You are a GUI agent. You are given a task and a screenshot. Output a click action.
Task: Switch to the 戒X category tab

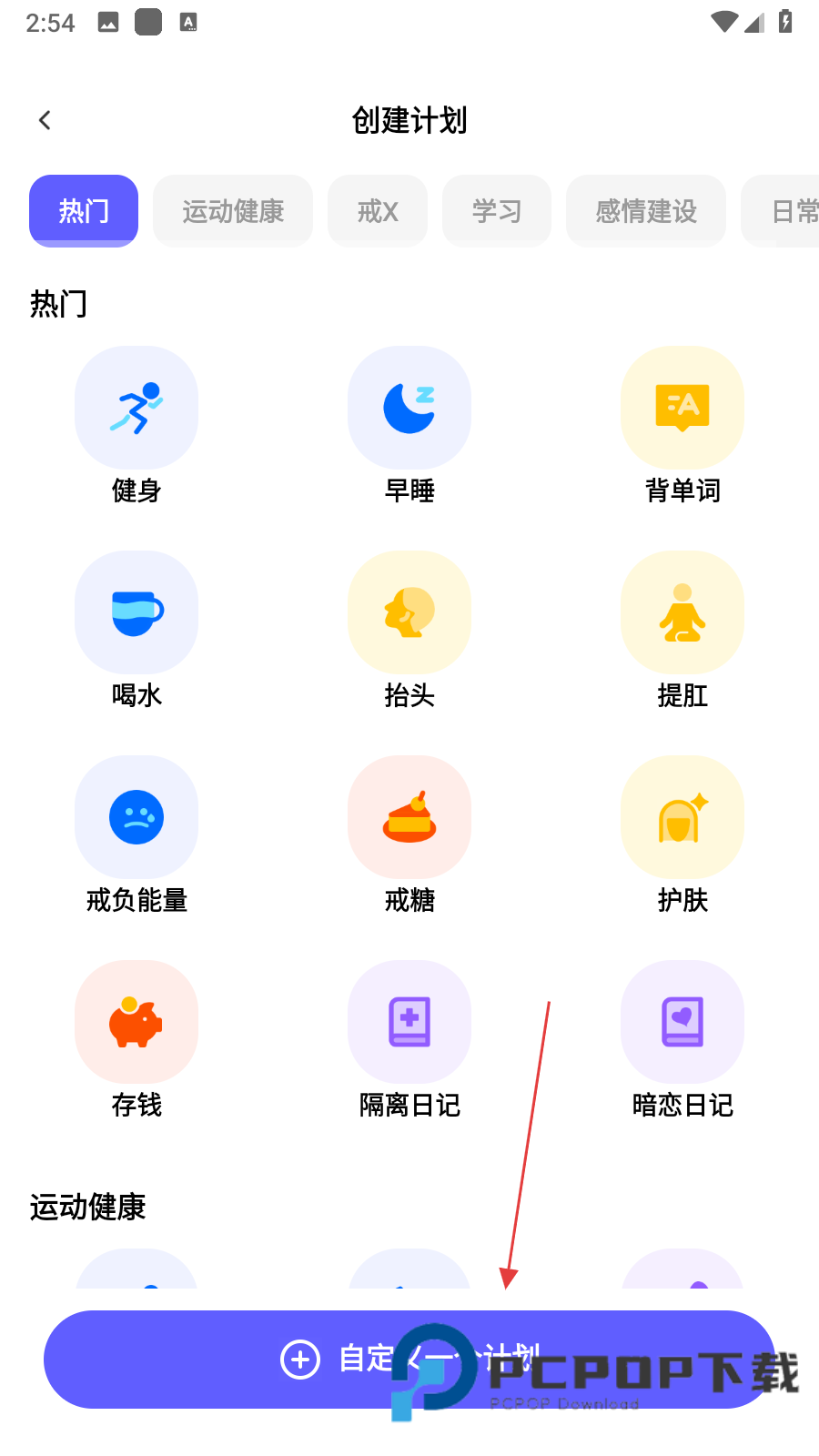click(x=378, y=210)
